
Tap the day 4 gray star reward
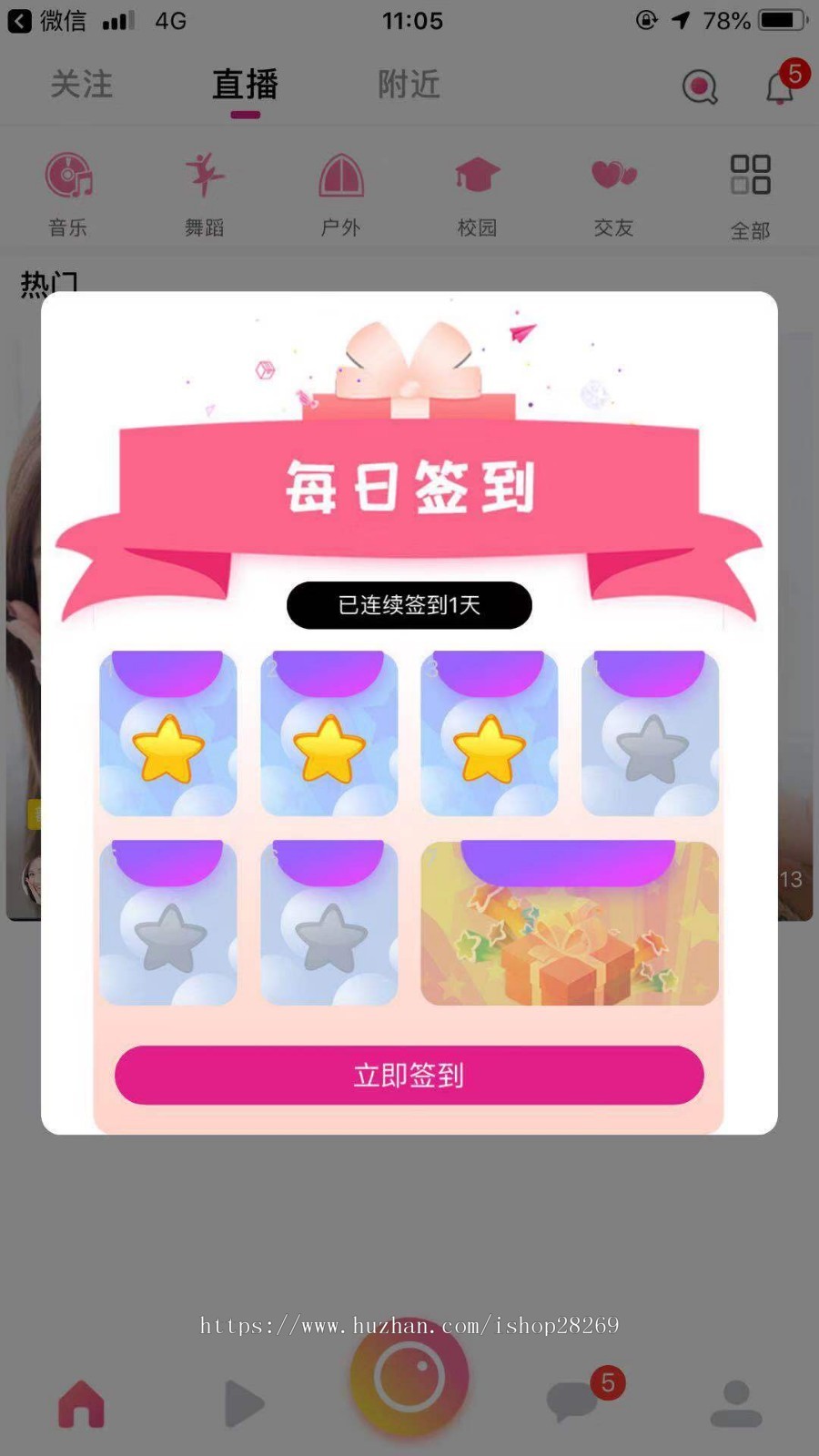coord(648,733)
